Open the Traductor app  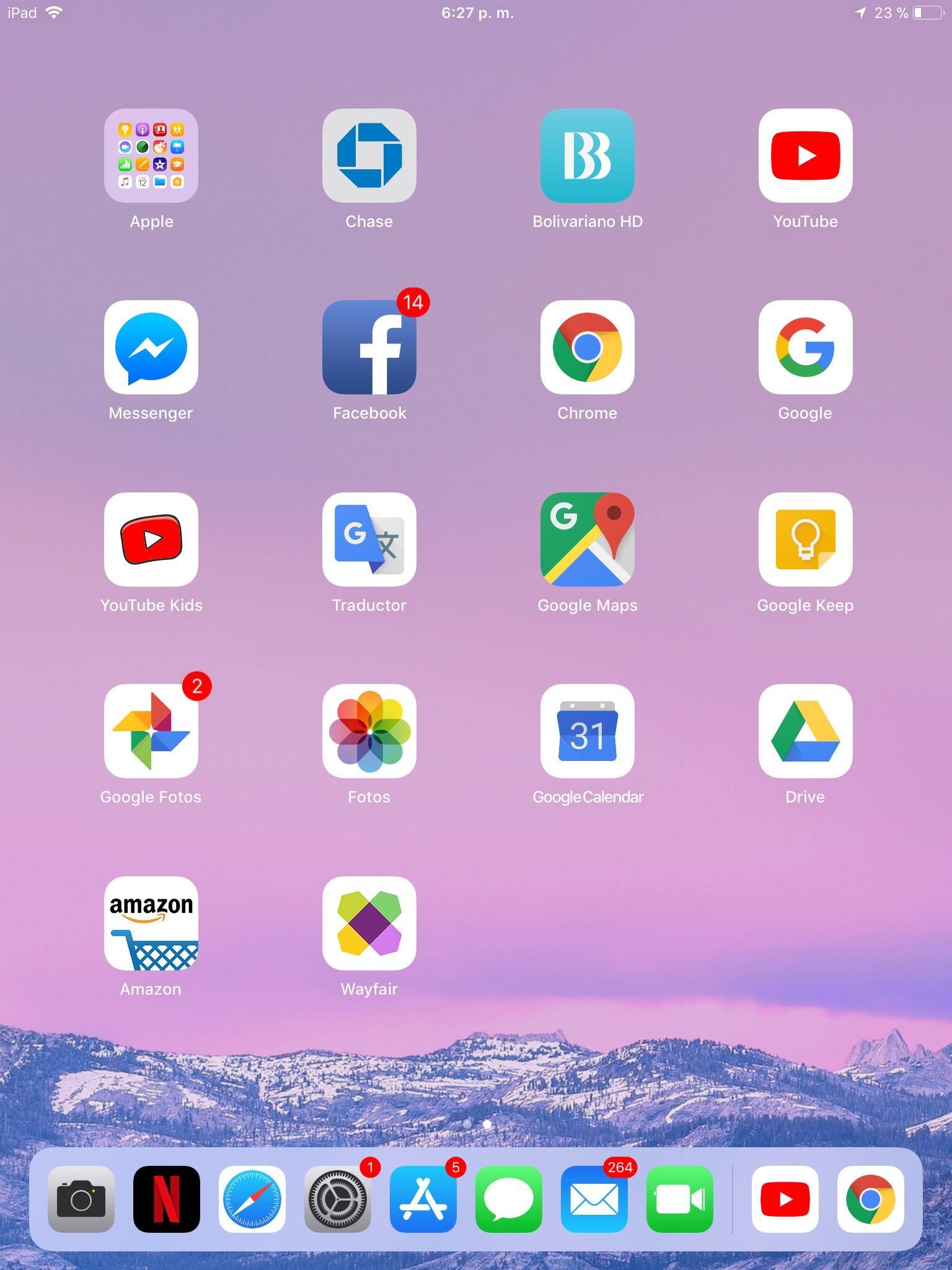[369, 540]
